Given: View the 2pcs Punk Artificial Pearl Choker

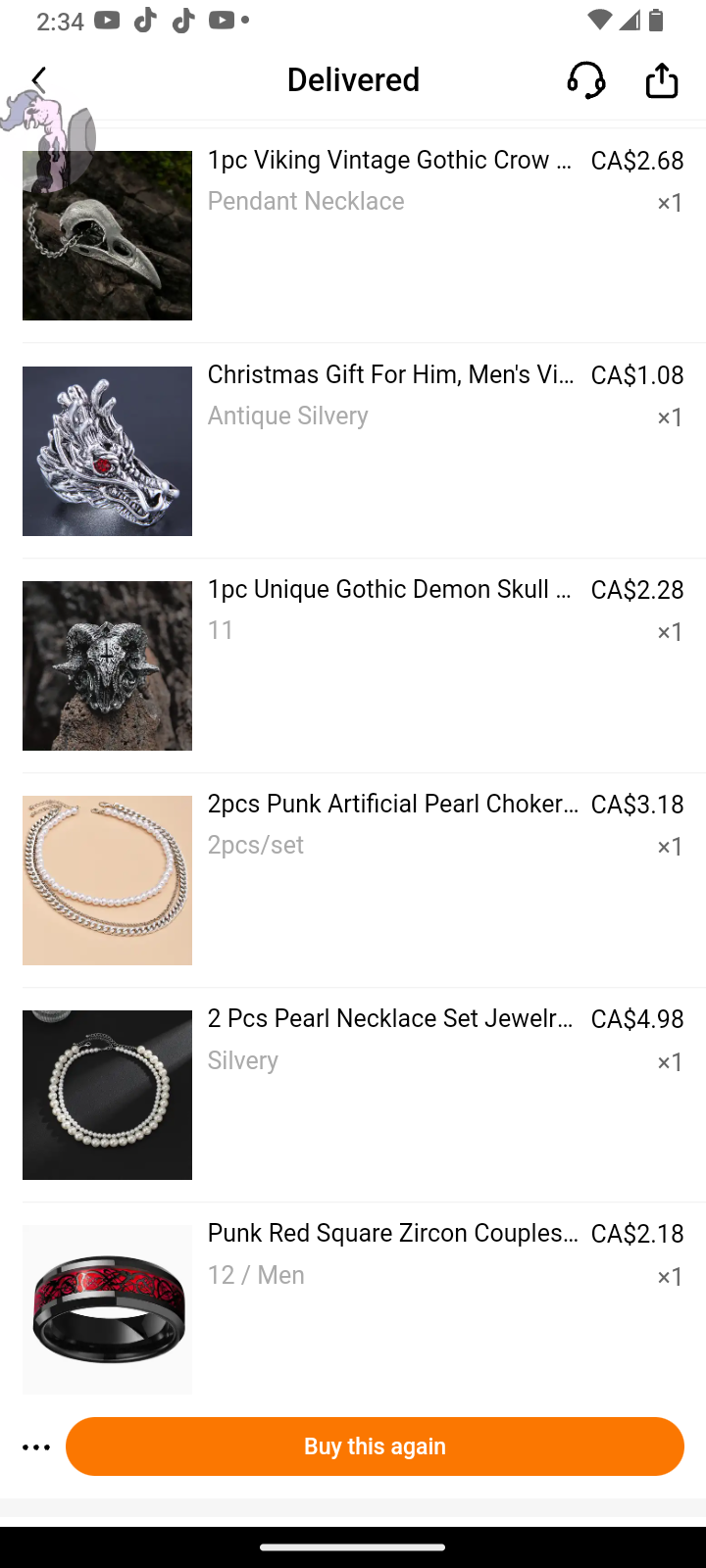Looking at the screenshot, I should coord(391,805).
